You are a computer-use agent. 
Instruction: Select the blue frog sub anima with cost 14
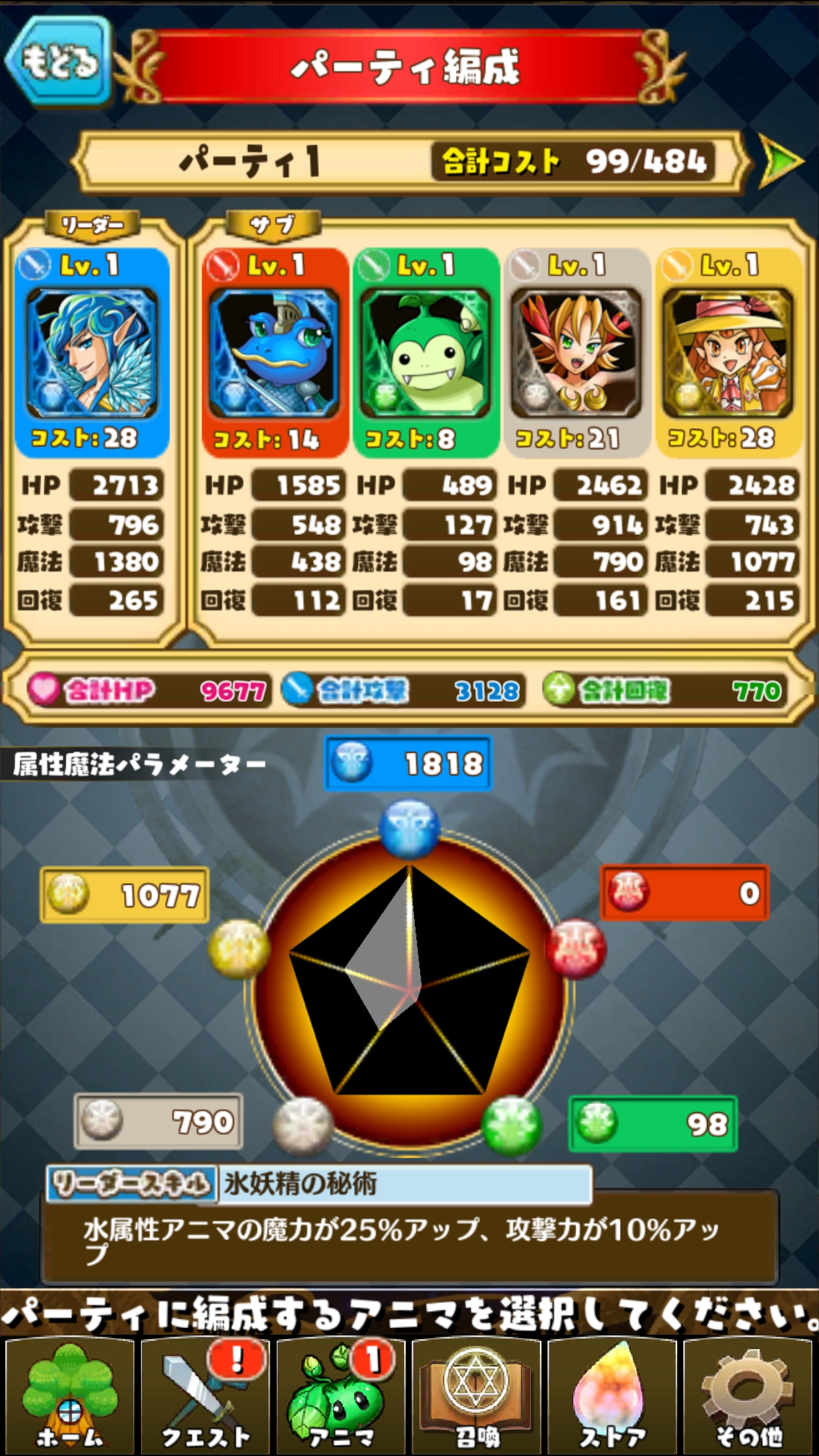275,353
